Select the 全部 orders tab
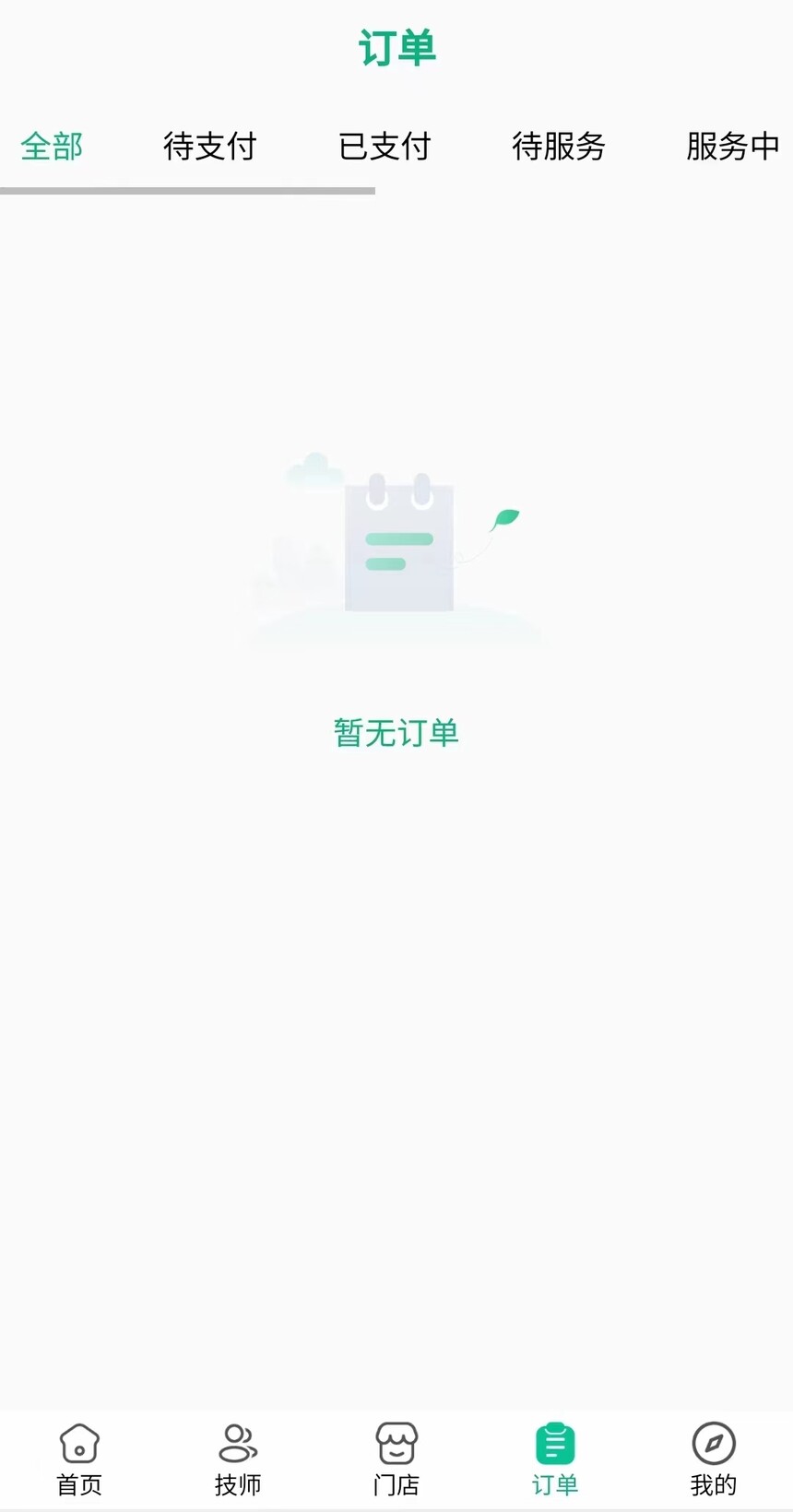793x1512 pixels. click(x=52, y=147)
